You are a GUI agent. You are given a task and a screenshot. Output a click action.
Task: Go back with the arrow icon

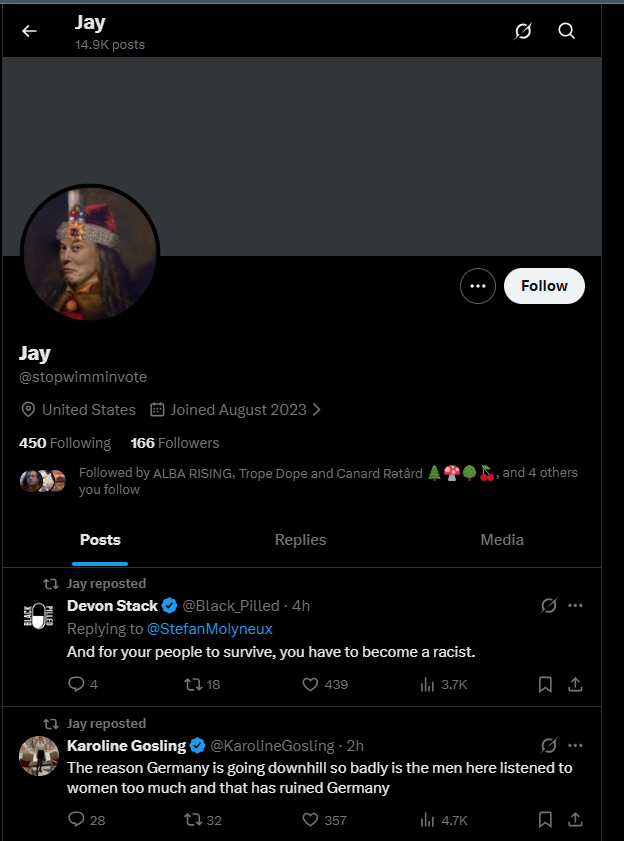pos(29,31)
